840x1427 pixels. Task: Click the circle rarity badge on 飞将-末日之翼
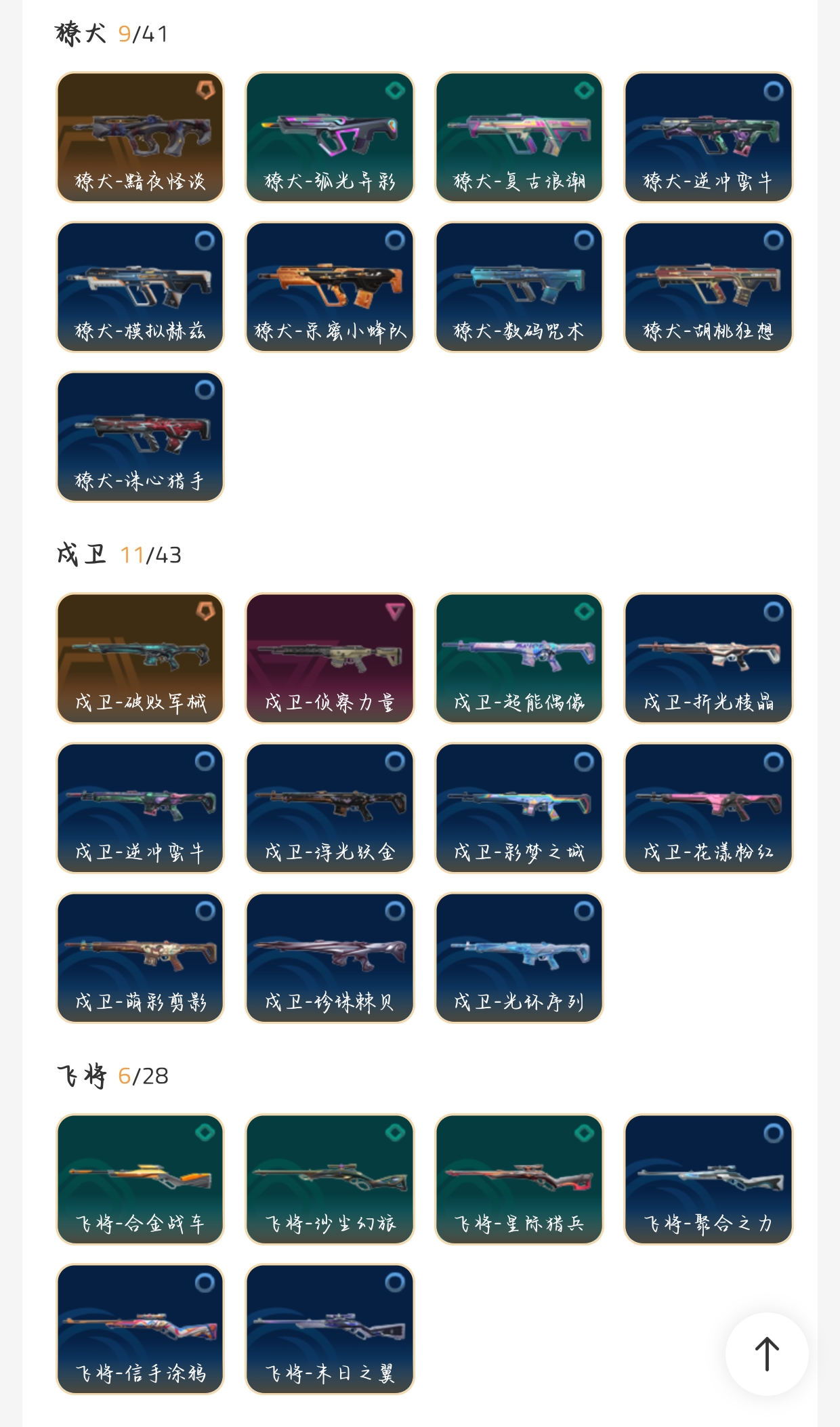396,1283
